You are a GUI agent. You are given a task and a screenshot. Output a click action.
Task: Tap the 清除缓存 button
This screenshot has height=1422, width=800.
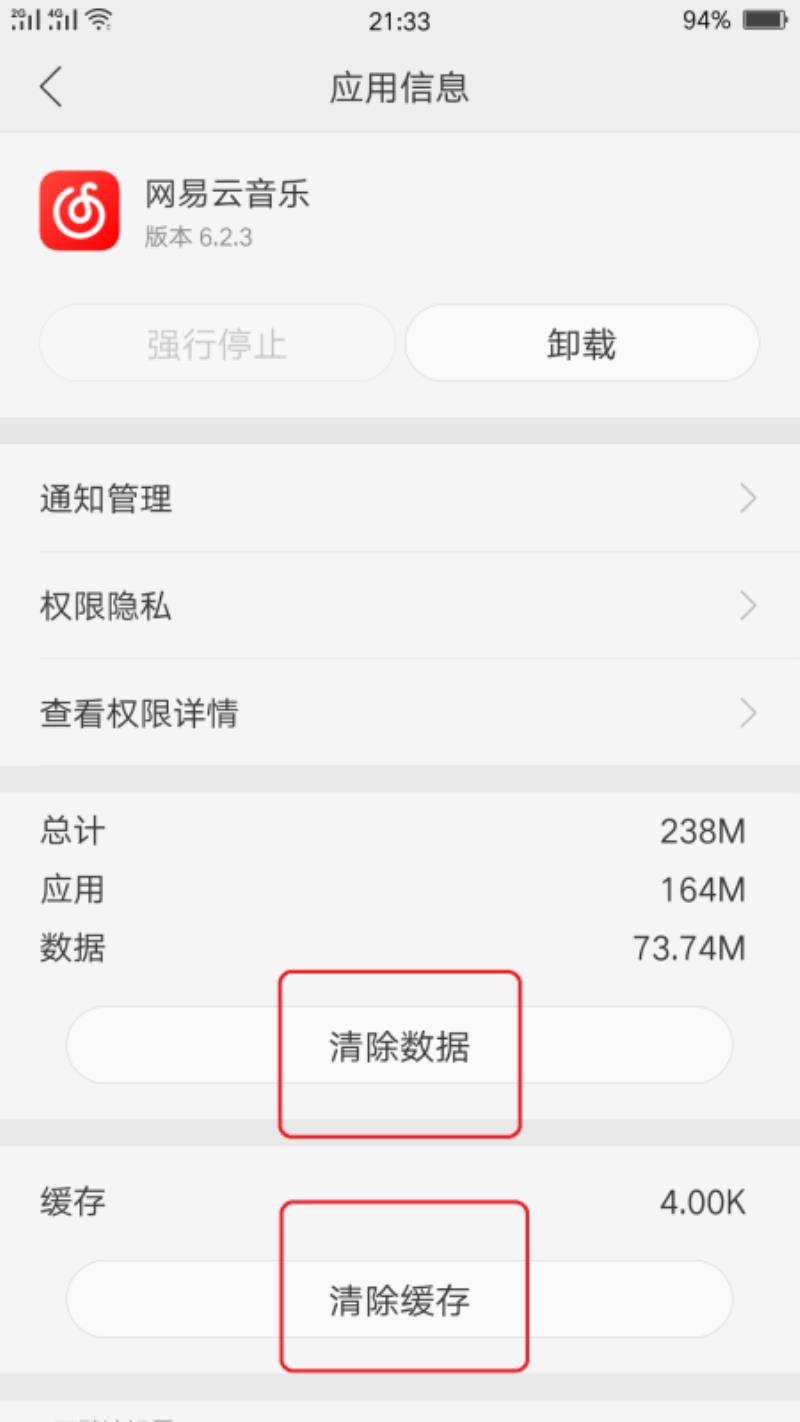click(x=400, y=1300)
